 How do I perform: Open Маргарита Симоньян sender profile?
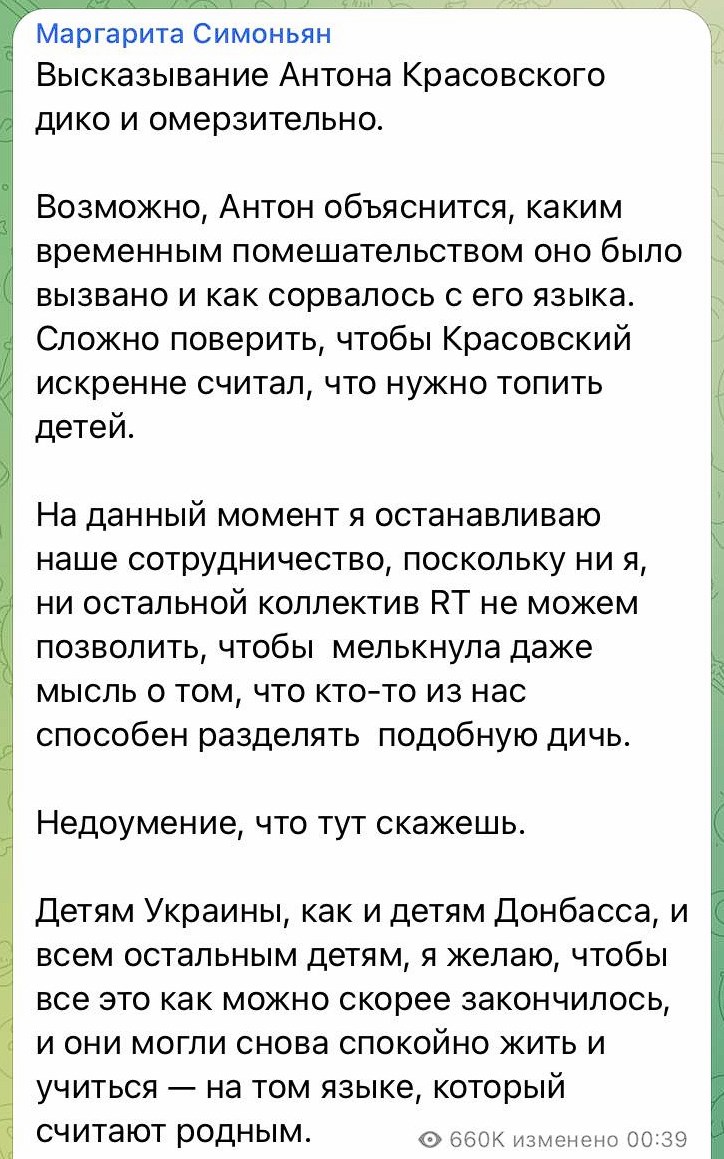[x=183, y=35]
